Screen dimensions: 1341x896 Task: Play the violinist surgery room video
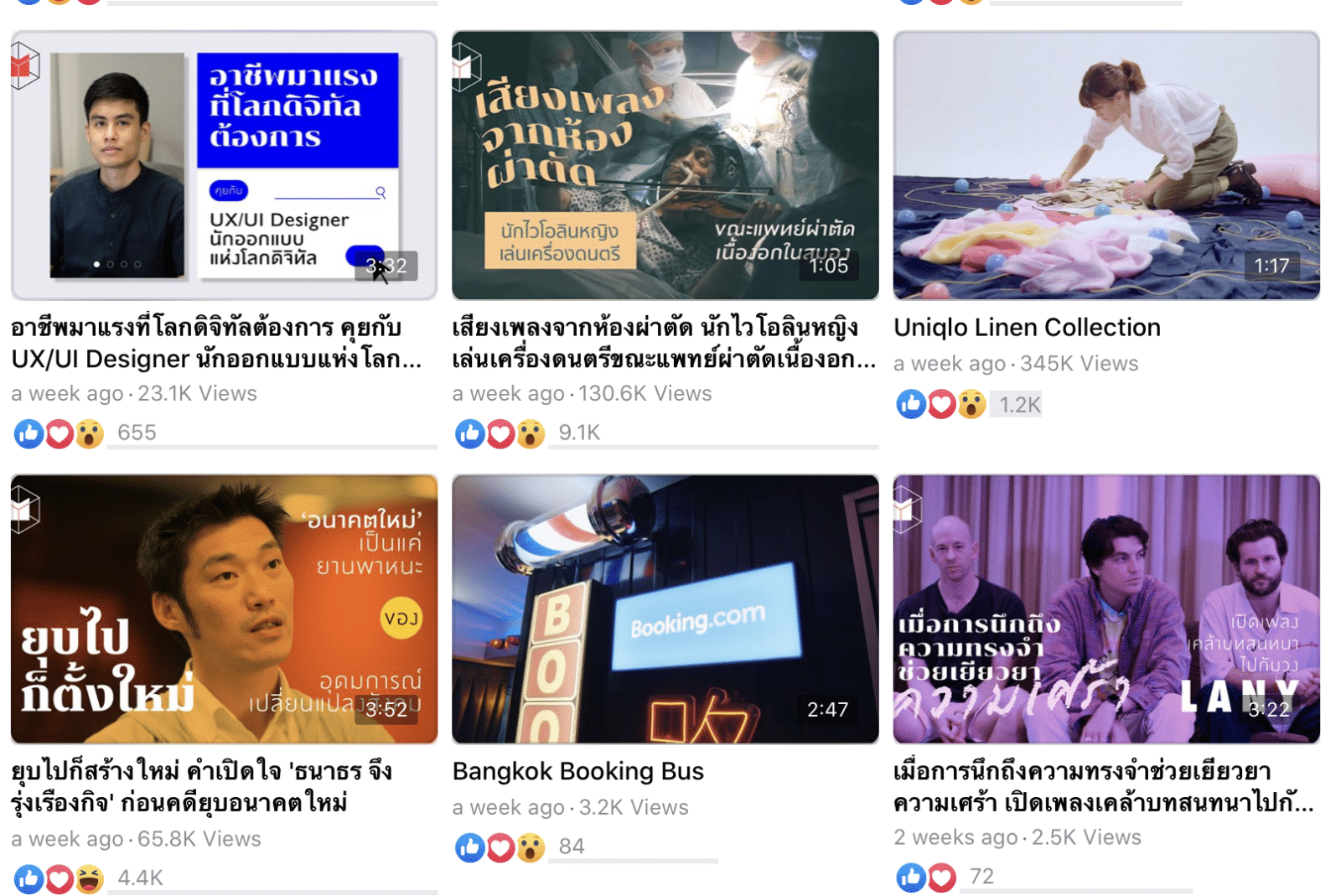click(665, 165)
